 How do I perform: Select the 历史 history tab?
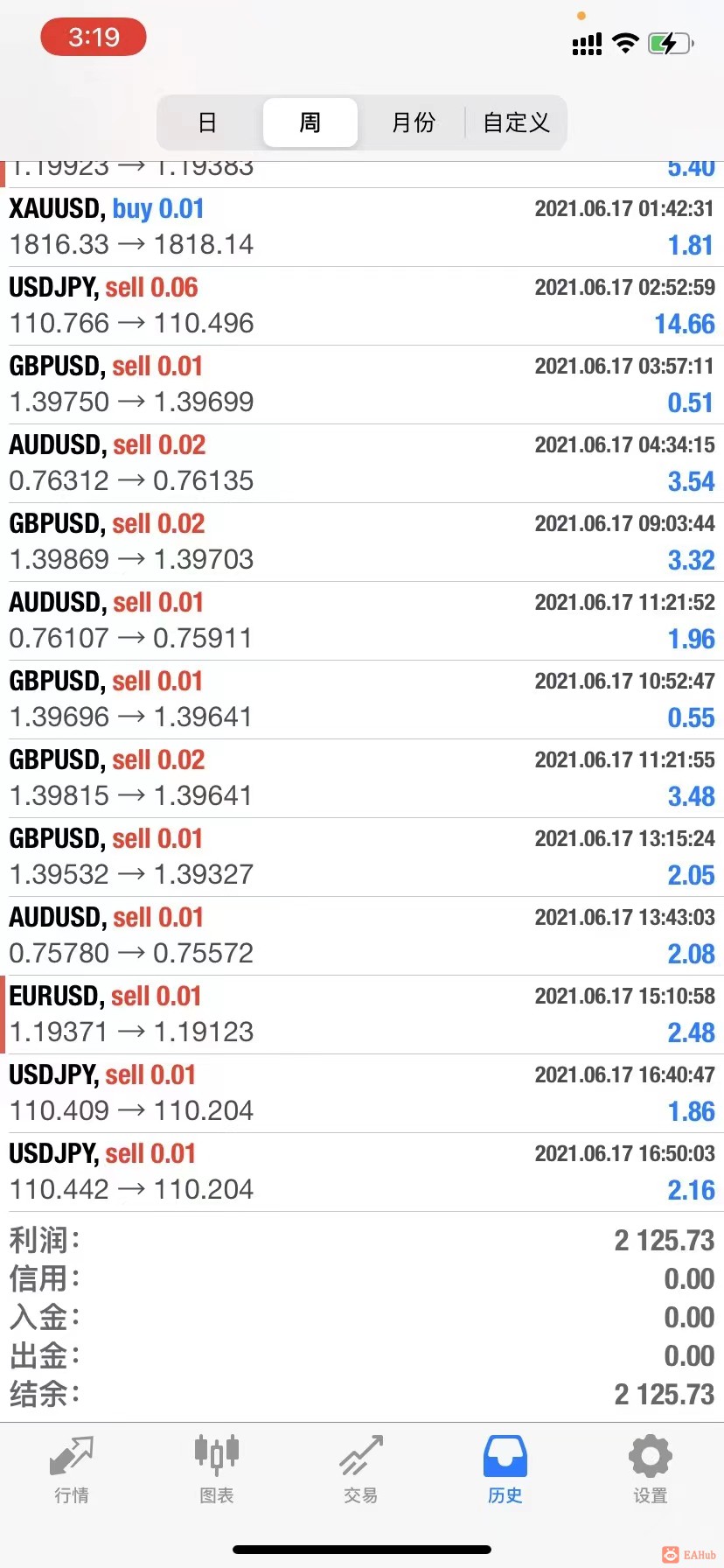click(505, 1469)
